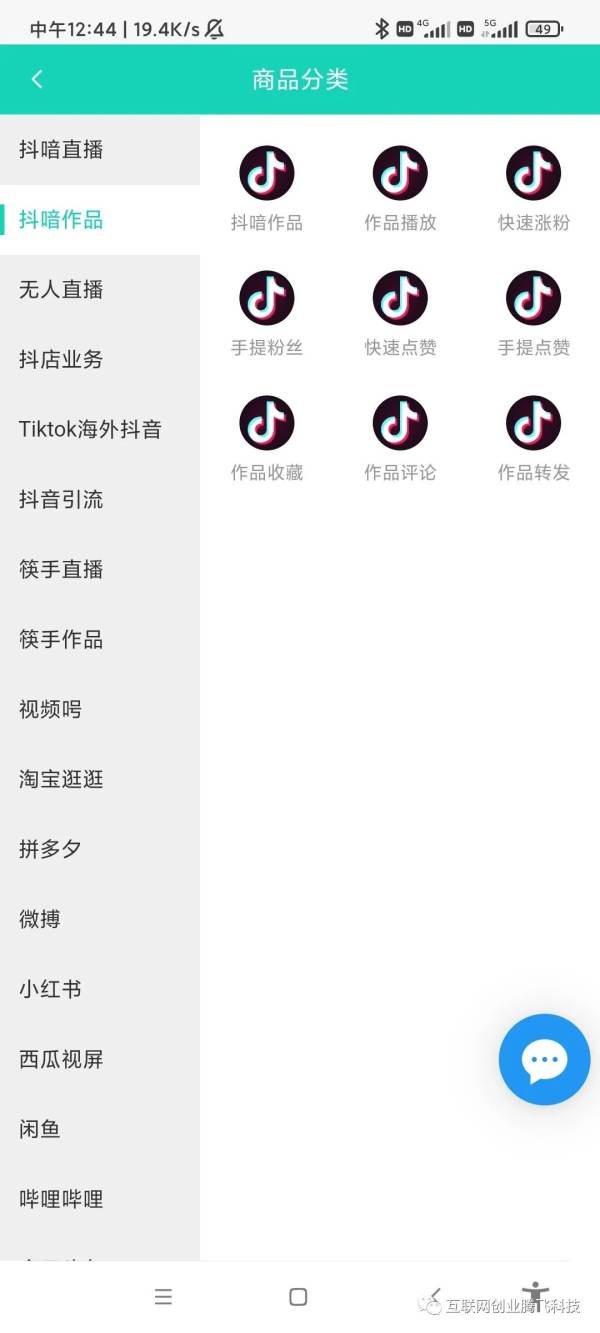Select the 抖喑直播 category
This screenshot has width=600, height=1333.
(x=61, y=150)
